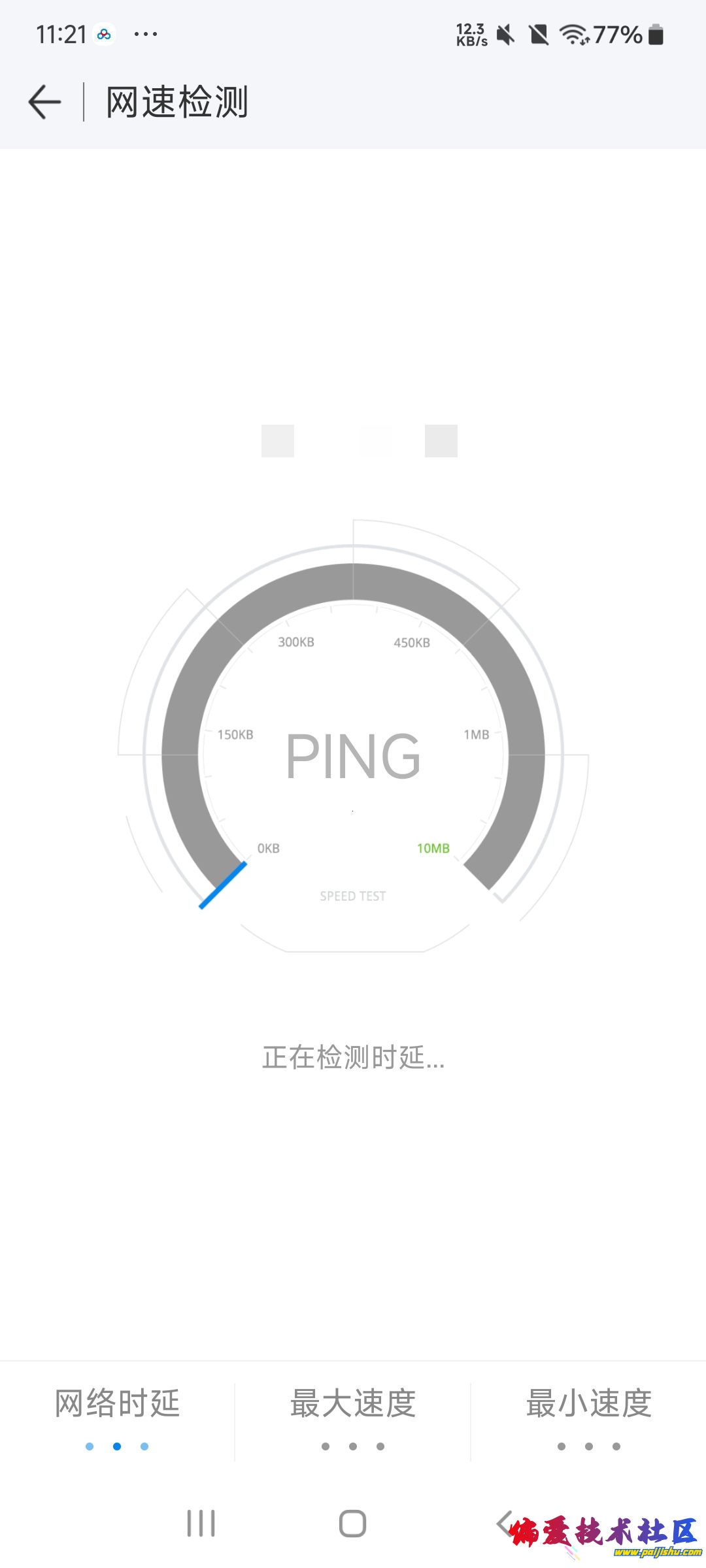This screenshot has width=706, height=1568.
Task: Open recent apps from navigation bar
Action: [201, 1523]
